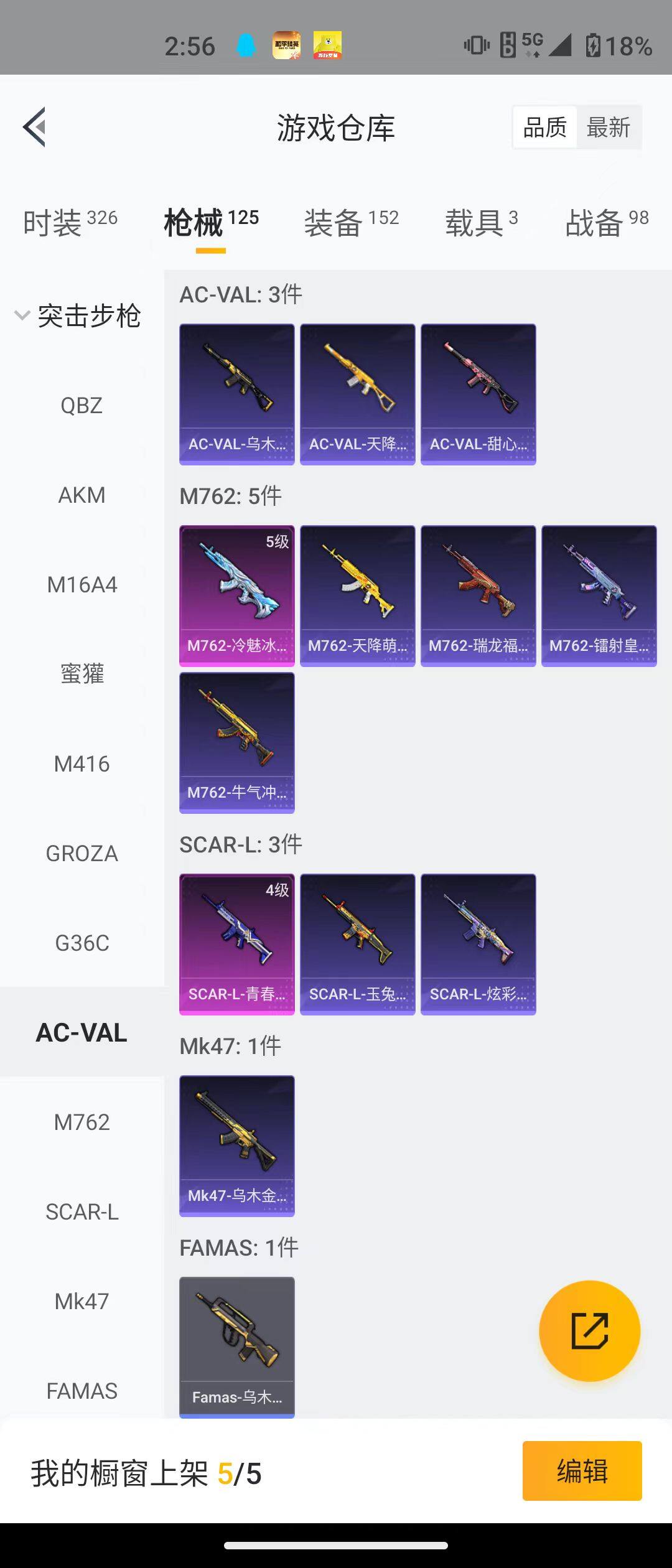Tap the 编辑 button

(582, 1471)
